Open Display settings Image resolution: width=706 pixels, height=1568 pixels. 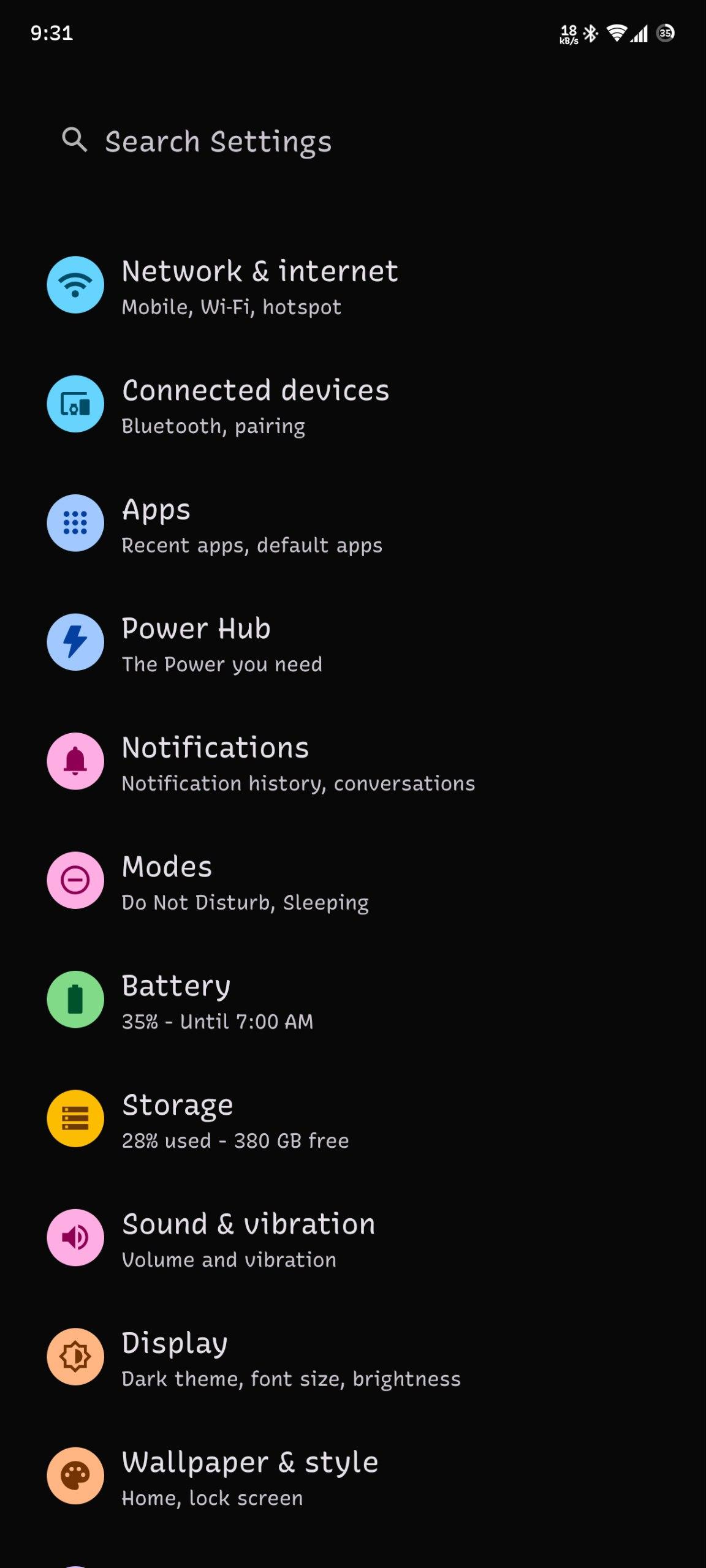pos(353,1357)
